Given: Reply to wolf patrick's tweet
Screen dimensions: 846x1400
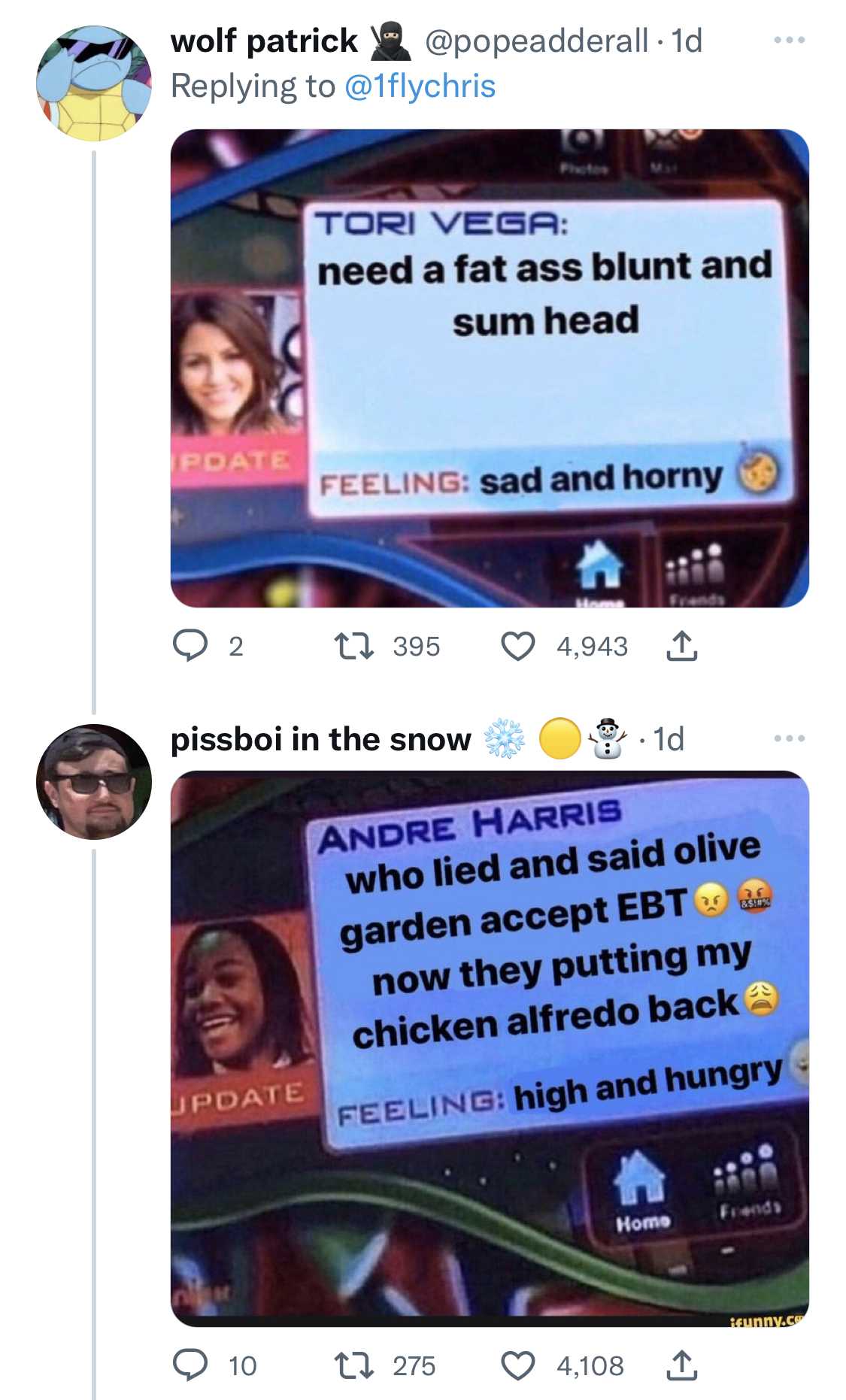Looking at the screenshot, I should coord(190,646).
